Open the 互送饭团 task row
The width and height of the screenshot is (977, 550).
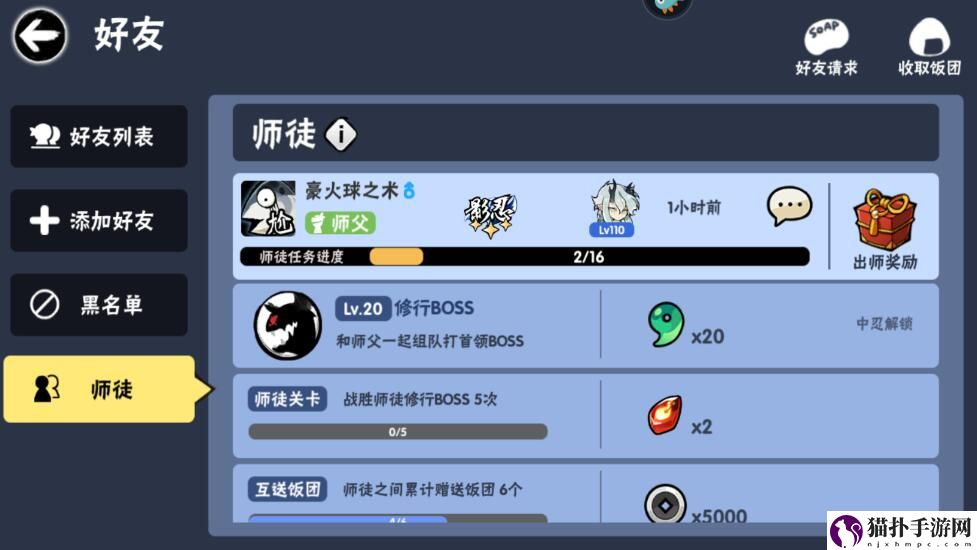pyautogui.click(x=420, y=495)
